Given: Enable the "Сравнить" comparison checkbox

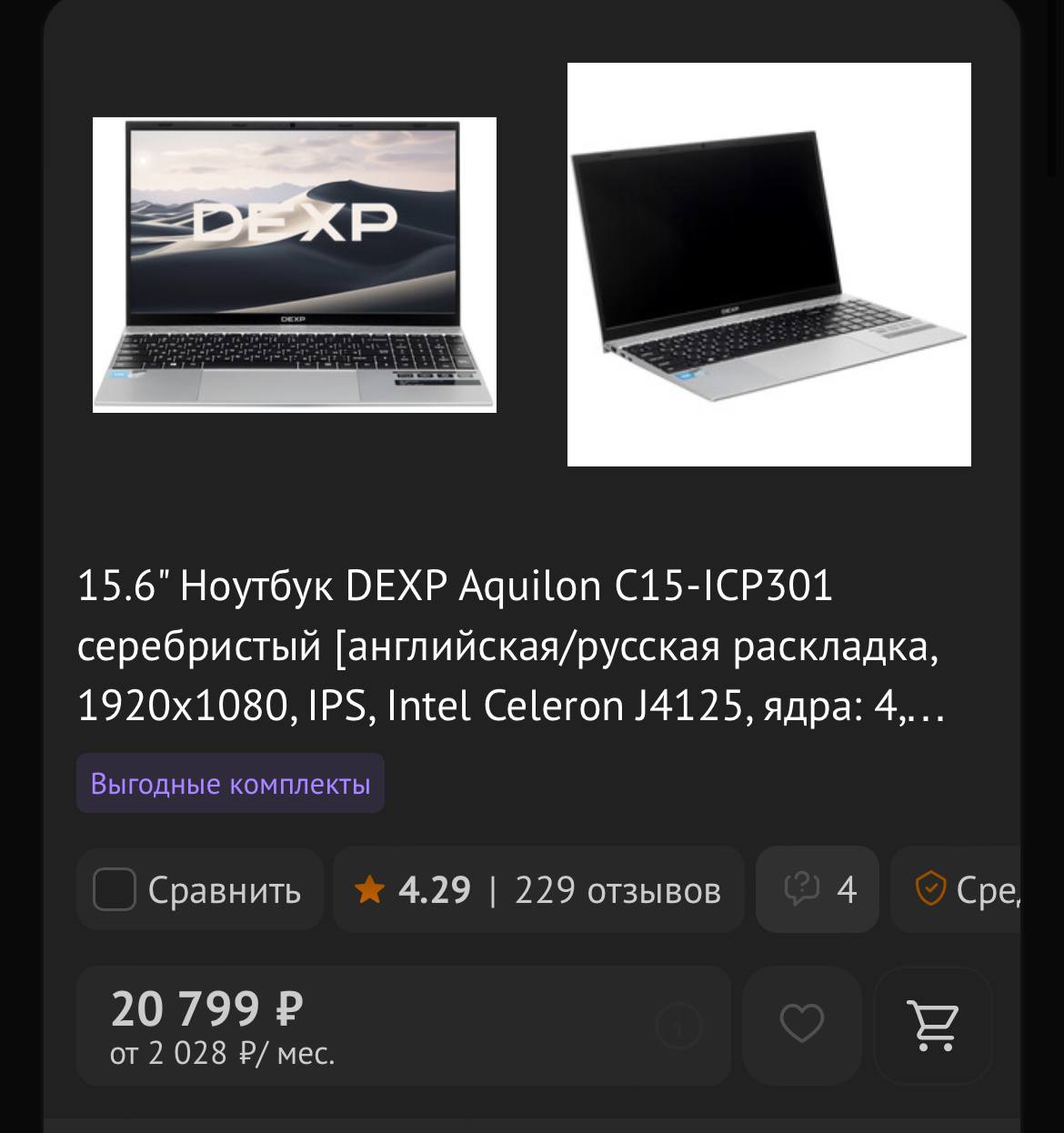Looking at the screenshot, I should coord(115,890).
